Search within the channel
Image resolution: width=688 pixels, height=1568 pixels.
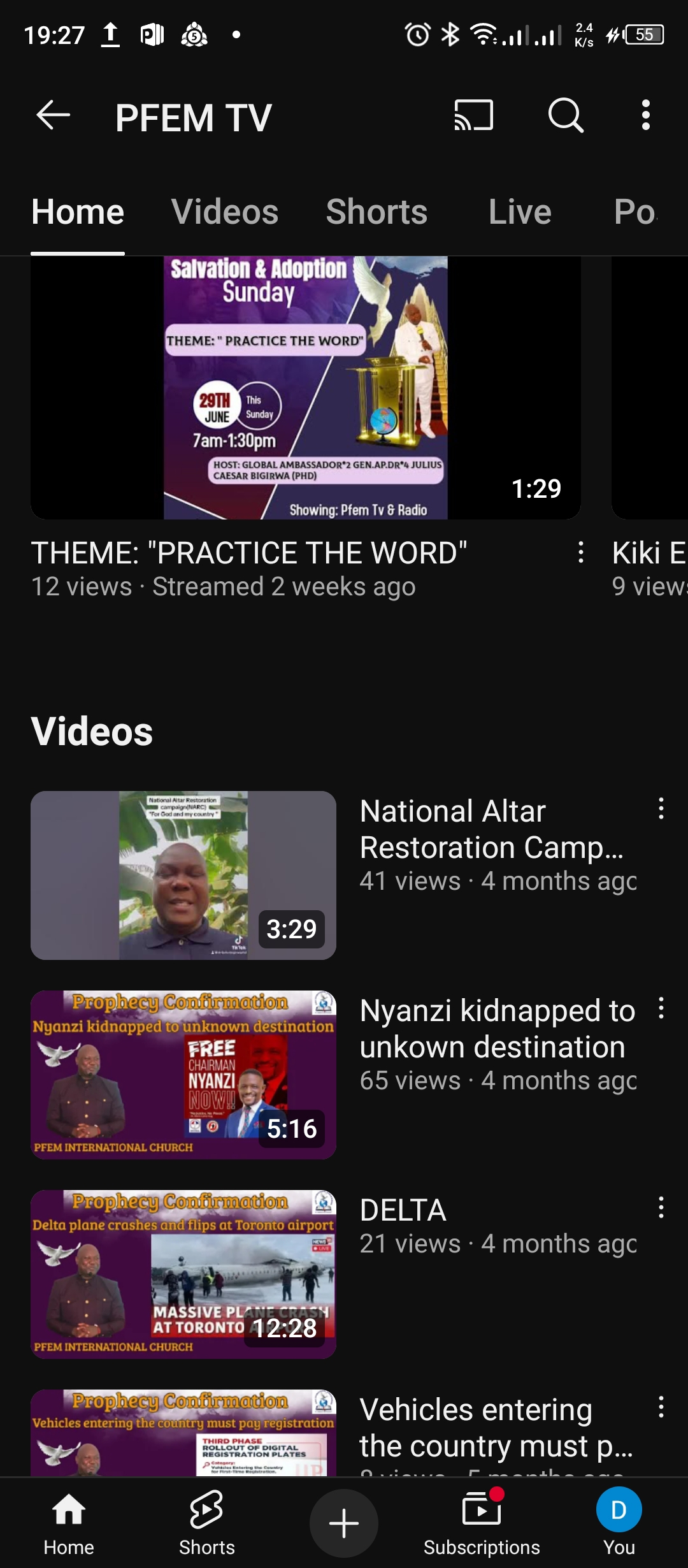point(566,116)
